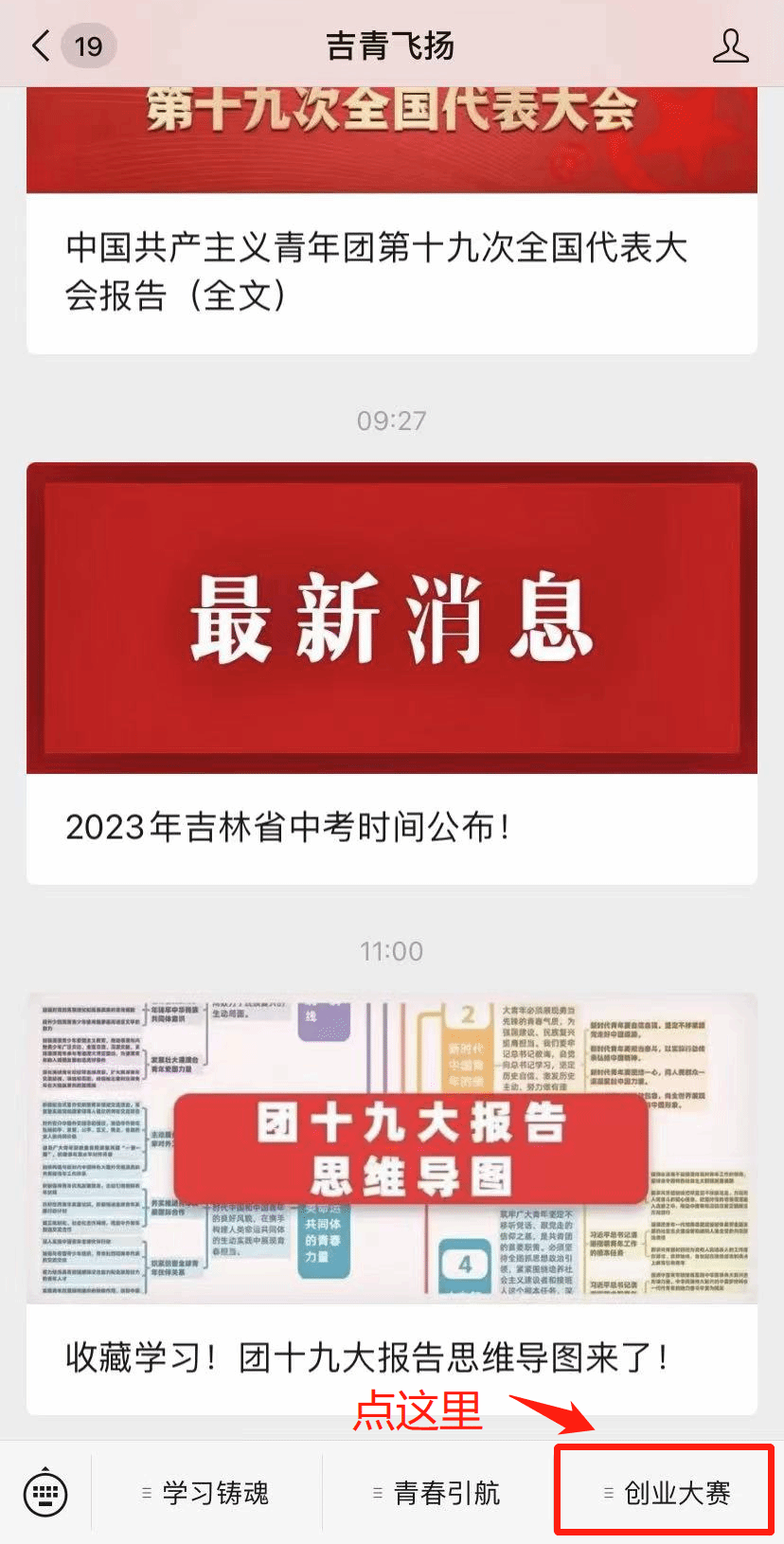
Task: Open the 学习铸魂 menu
Action: click(206, 1494)
